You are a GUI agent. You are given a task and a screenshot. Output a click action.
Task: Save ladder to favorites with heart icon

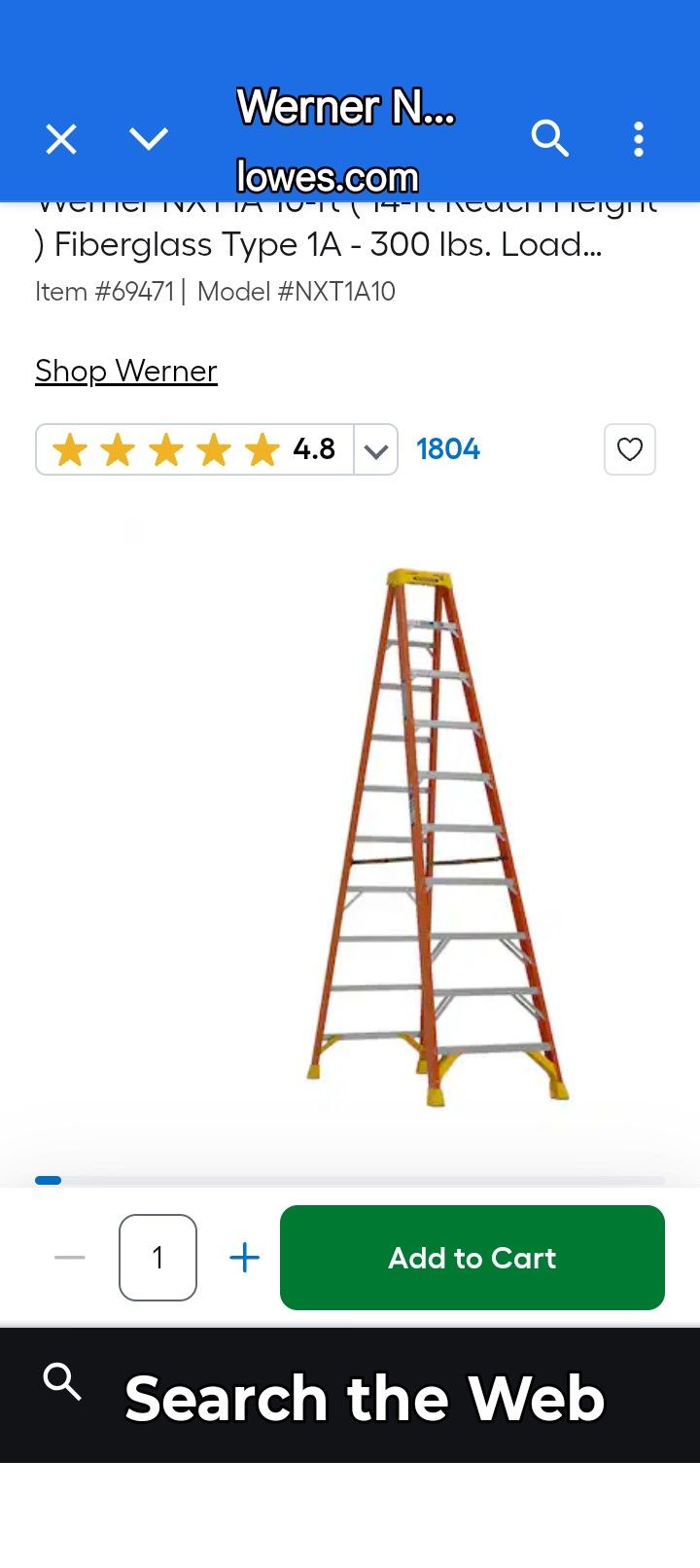pyautogui.click(x=630, y=449)
